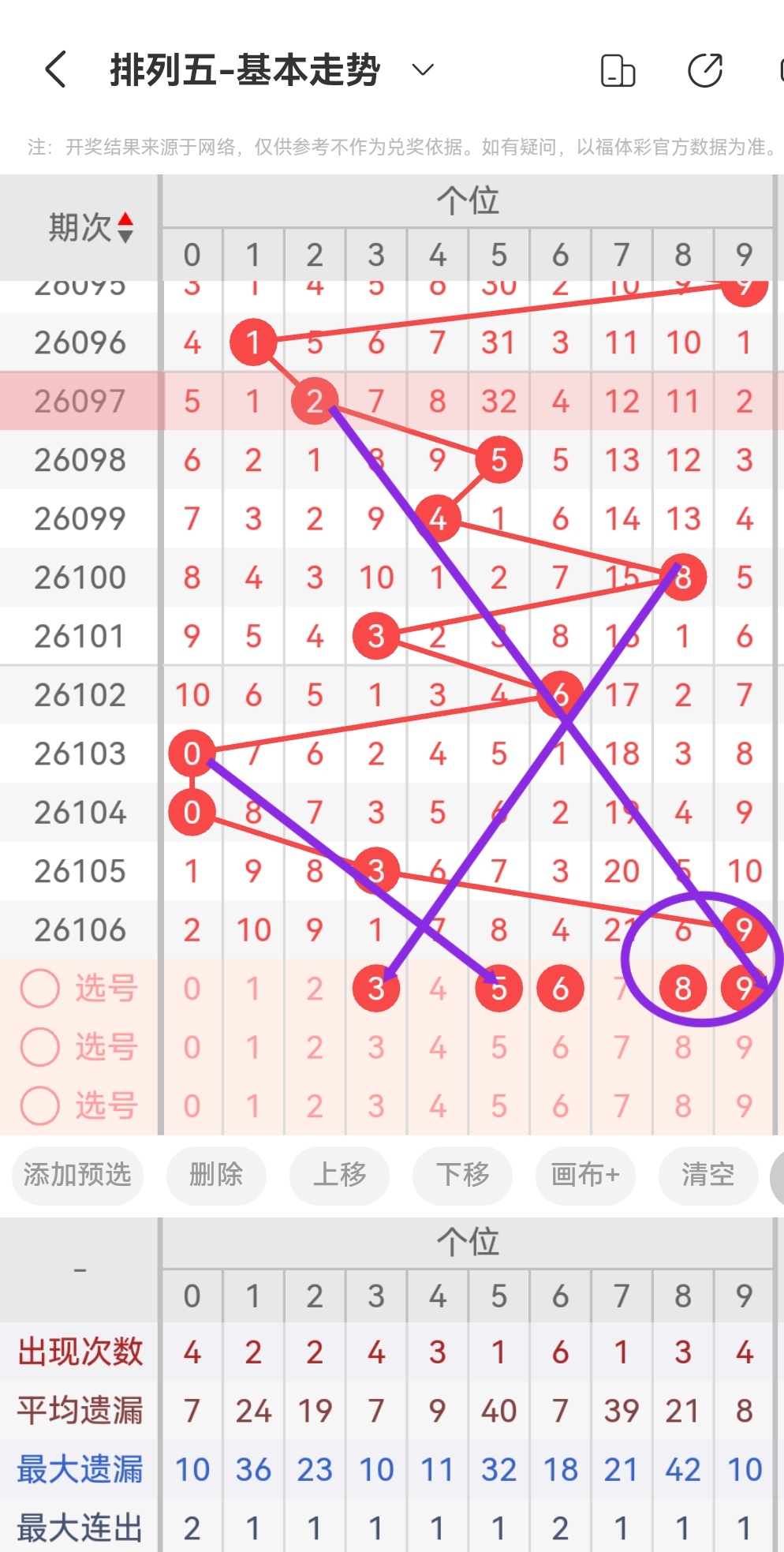
Task: Tap the share icon in the header
Action: pos(707,70)
